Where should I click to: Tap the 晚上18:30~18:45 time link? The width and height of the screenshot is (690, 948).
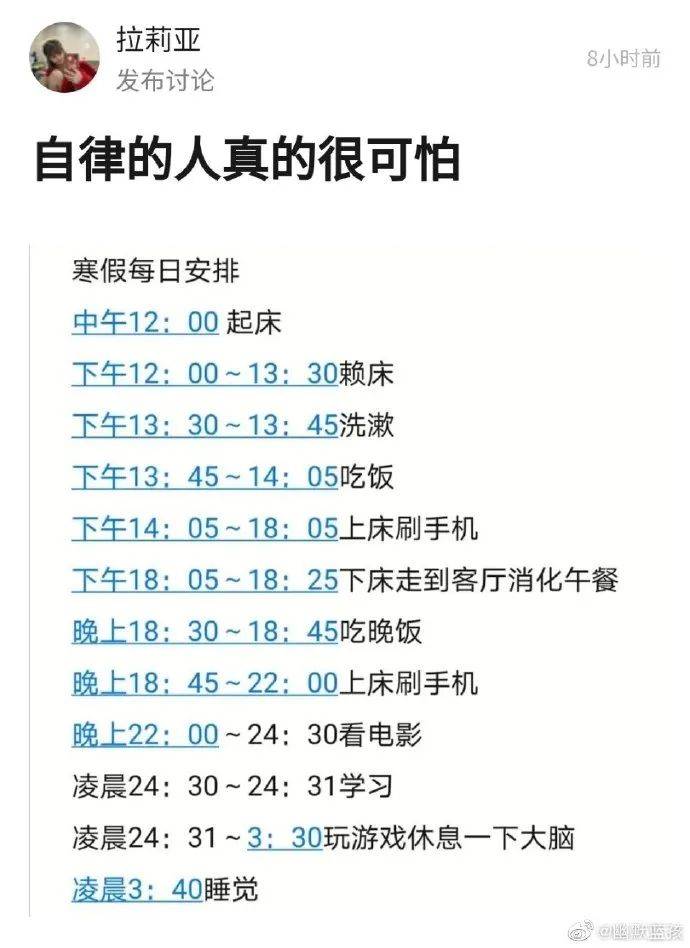204,632
